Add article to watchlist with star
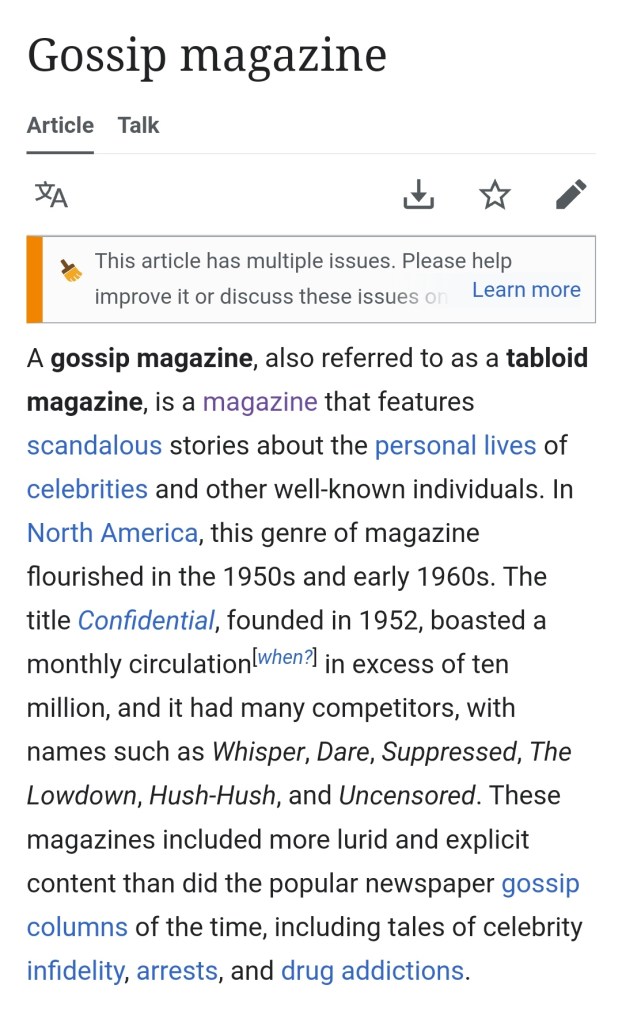This screenshot has height=1023, width=622. tap(495, 194)
